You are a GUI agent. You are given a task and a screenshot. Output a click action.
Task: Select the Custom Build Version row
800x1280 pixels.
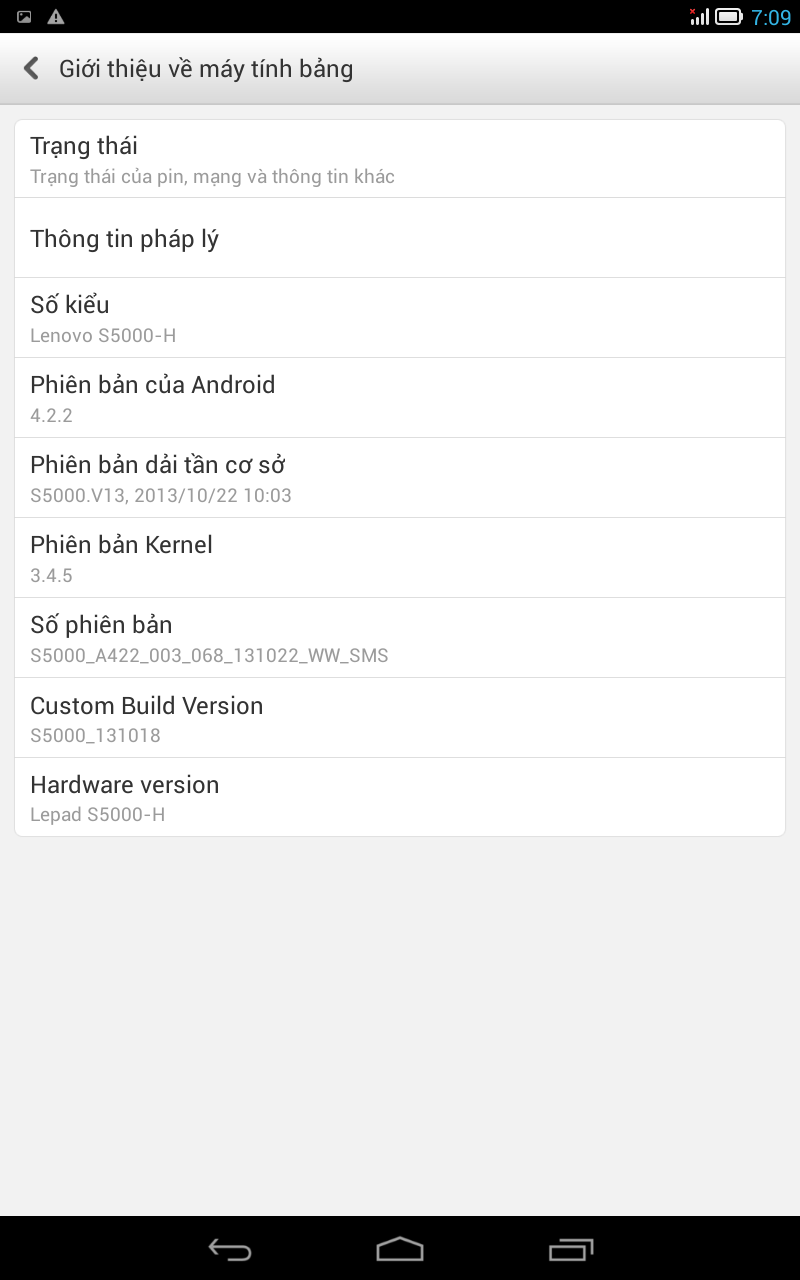pyautogui.click(x=400, y=718)
